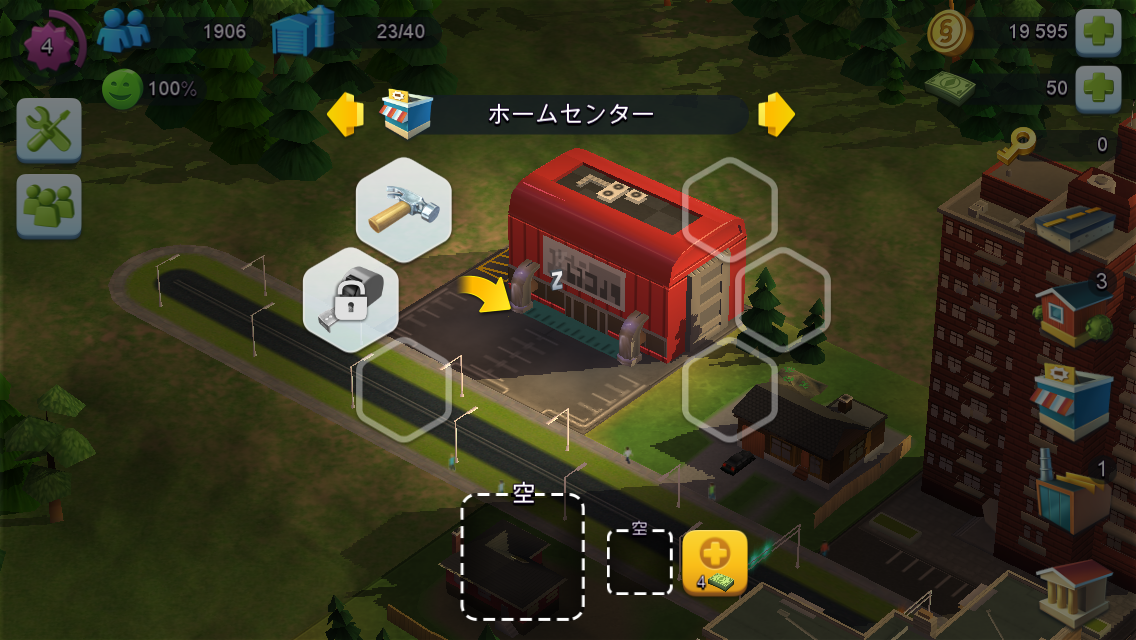The width and height of the screenshot is (1136, 640).
Task: Open the road building menu
Action: point(1075,224)
